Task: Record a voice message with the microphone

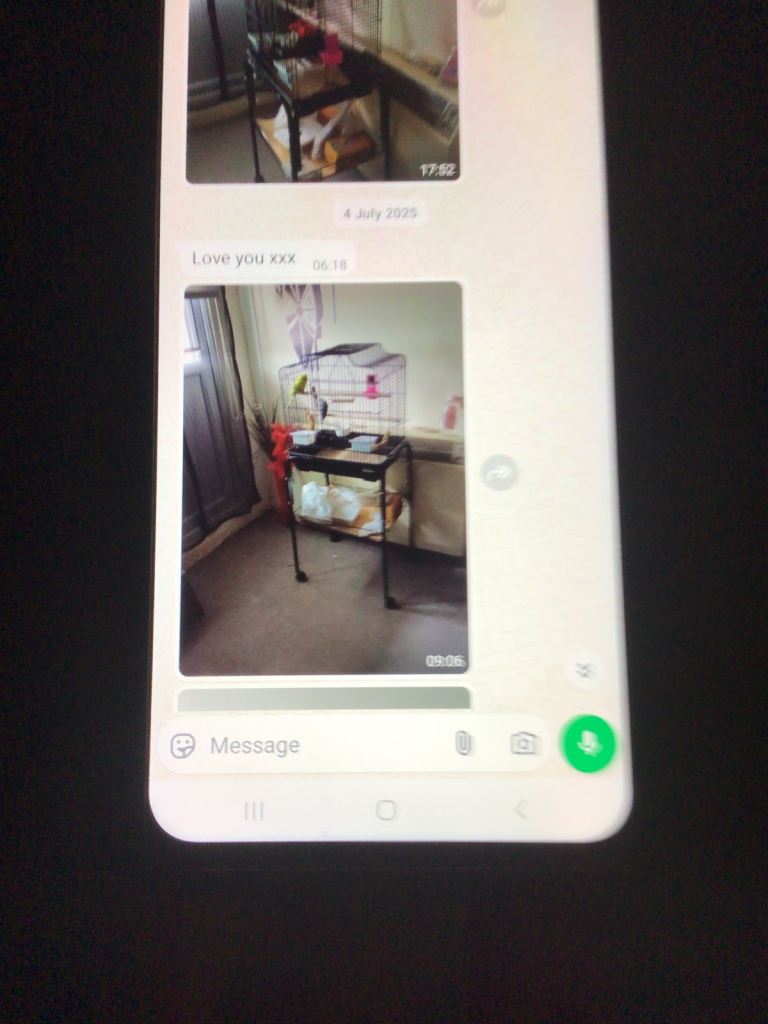Action: tap(588, 744)
